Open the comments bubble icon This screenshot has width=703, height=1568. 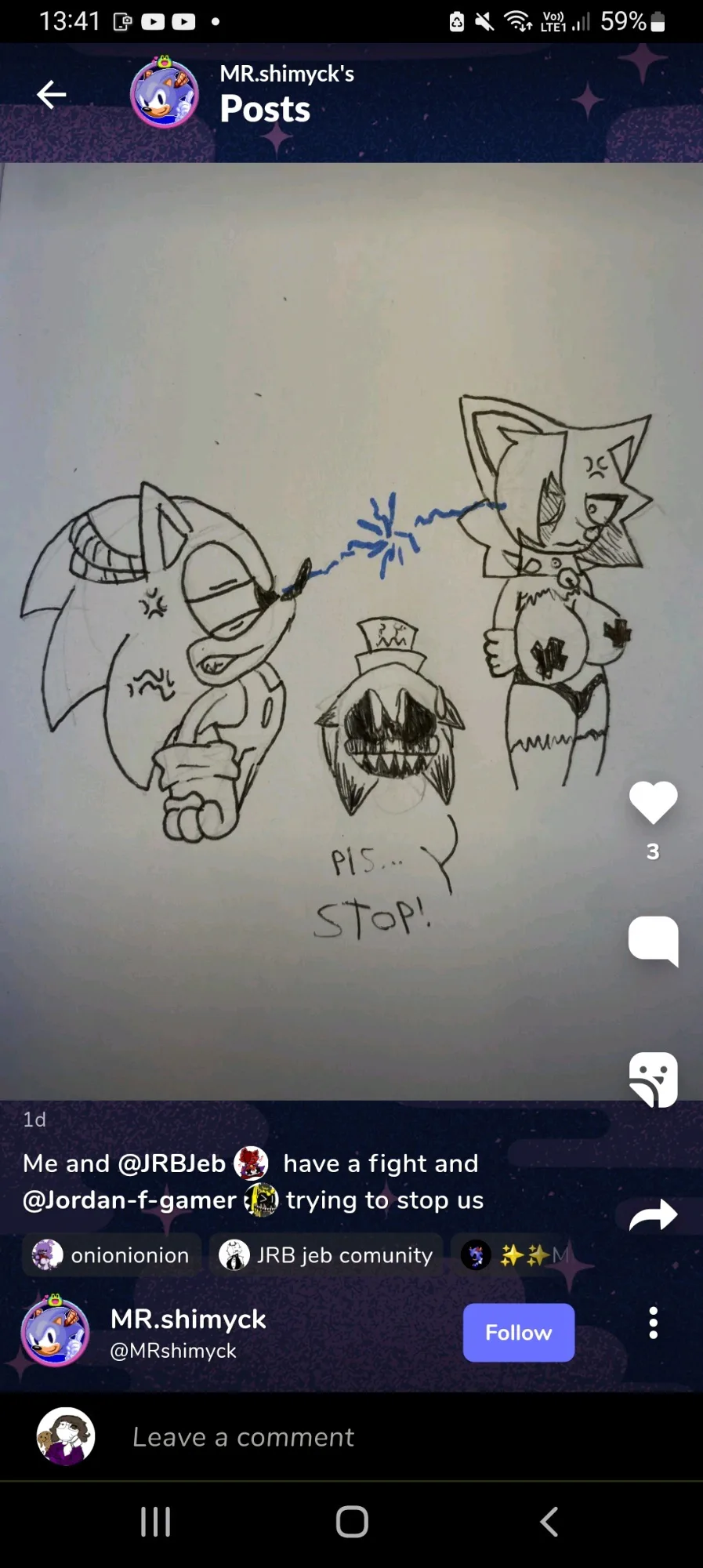pyautogui.click(x=653, y=941)
